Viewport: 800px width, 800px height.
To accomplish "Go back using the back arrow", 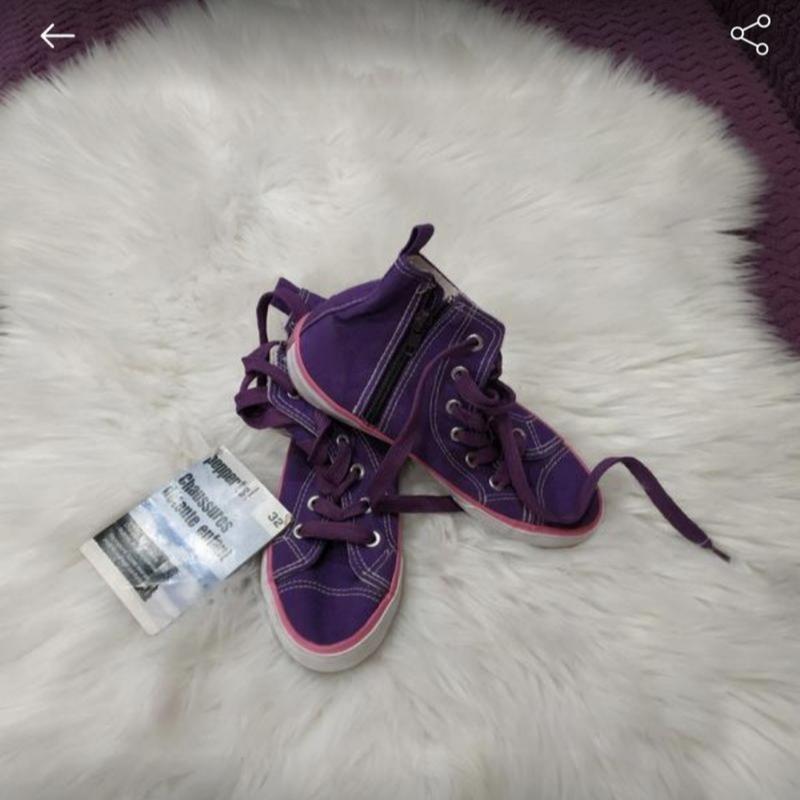I will click(x=57, y=36).
